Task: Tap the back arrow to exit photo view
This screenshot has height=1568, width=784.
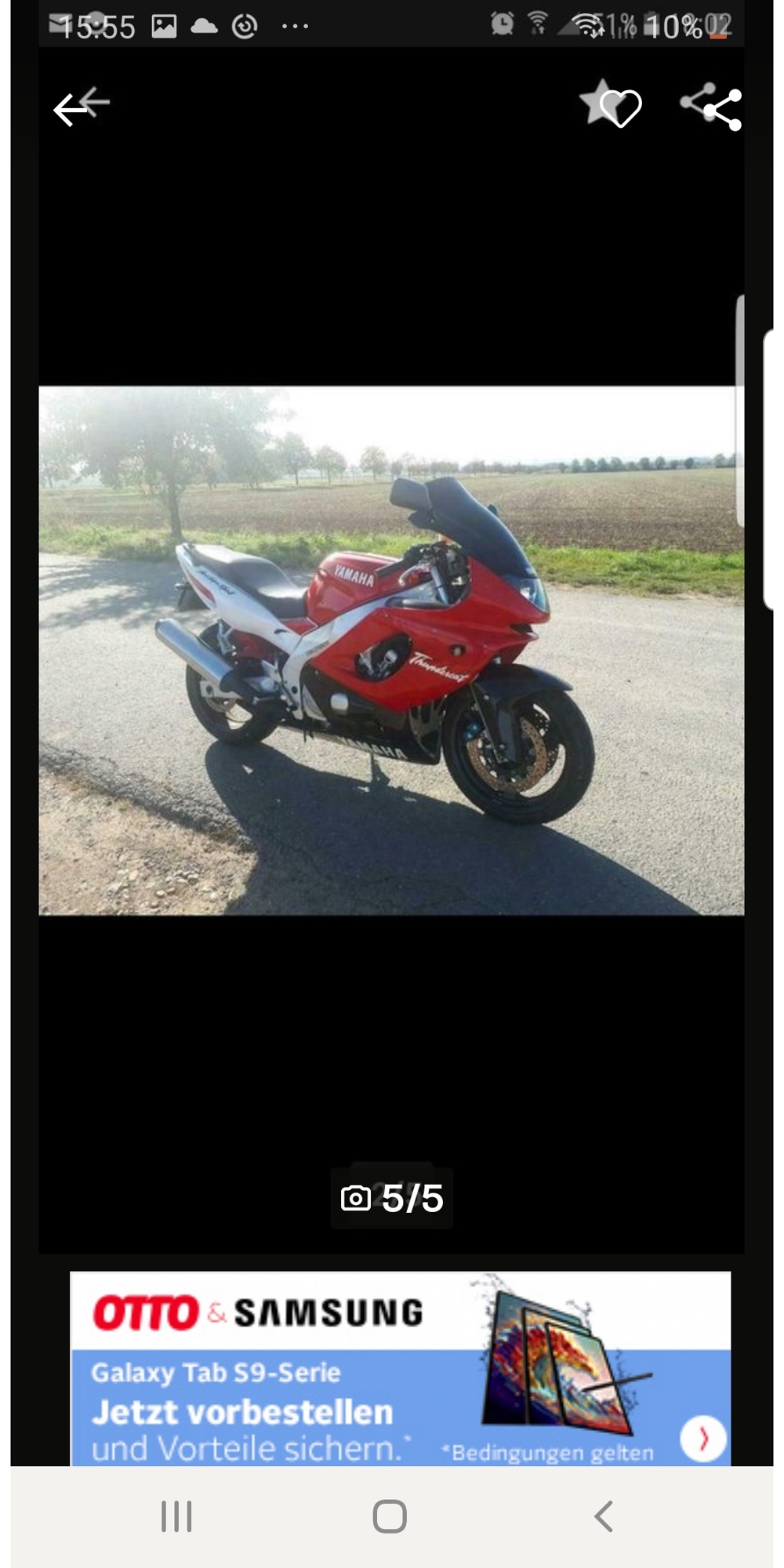Action: [81, 104]
